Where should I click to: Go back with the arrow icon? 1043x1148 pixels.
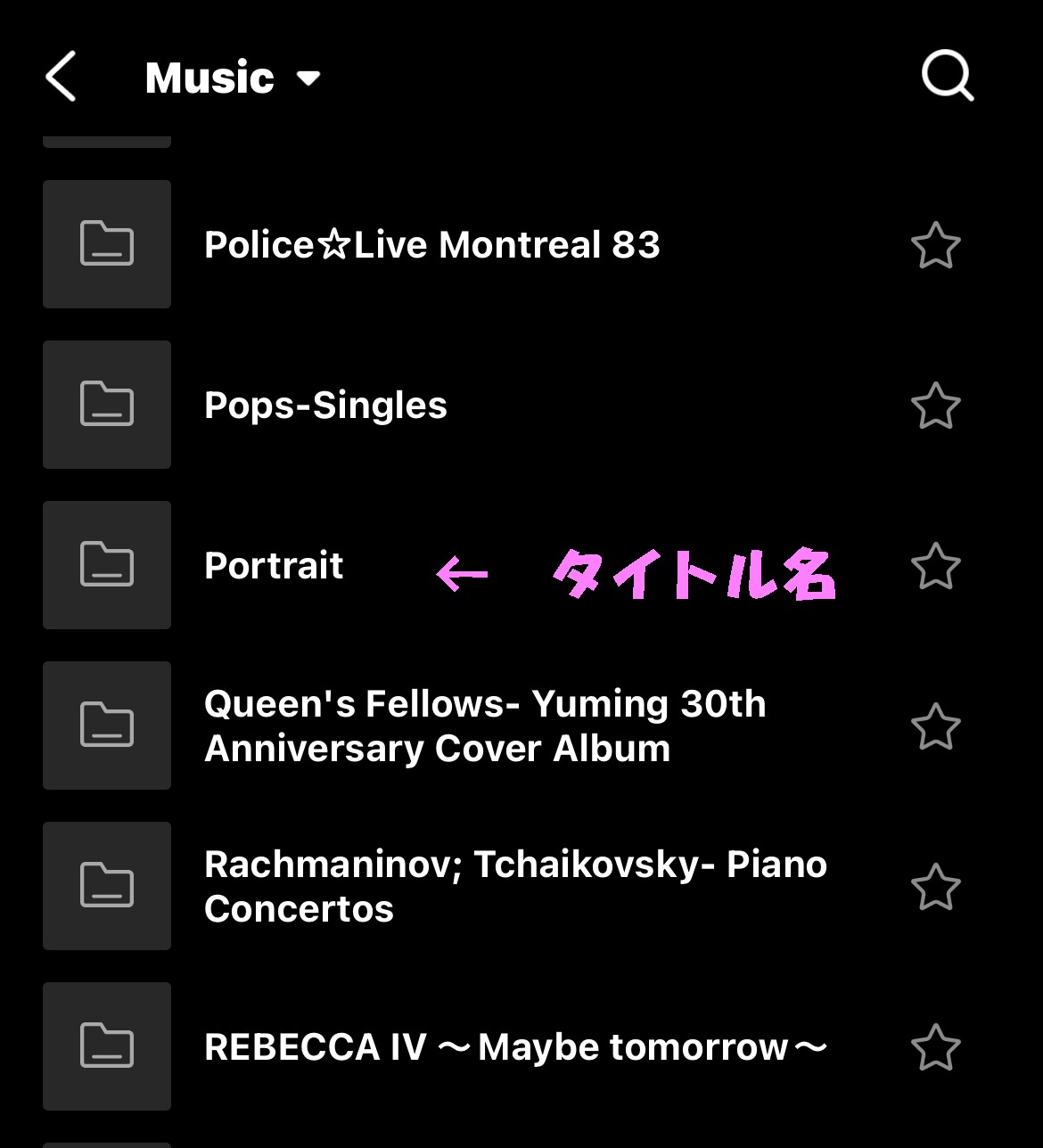[x=61, y=77]
